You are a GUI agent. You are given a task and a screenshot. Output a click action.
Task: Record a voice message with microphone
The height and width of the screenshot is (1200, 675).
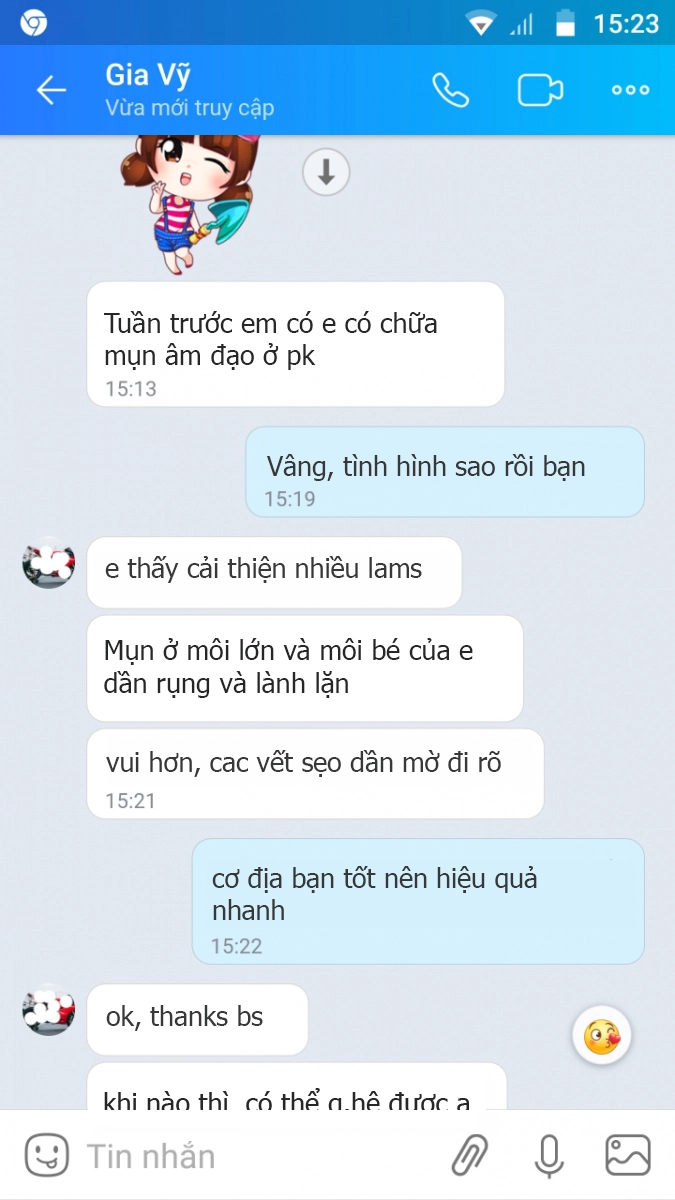click(x=548, y=1156)
